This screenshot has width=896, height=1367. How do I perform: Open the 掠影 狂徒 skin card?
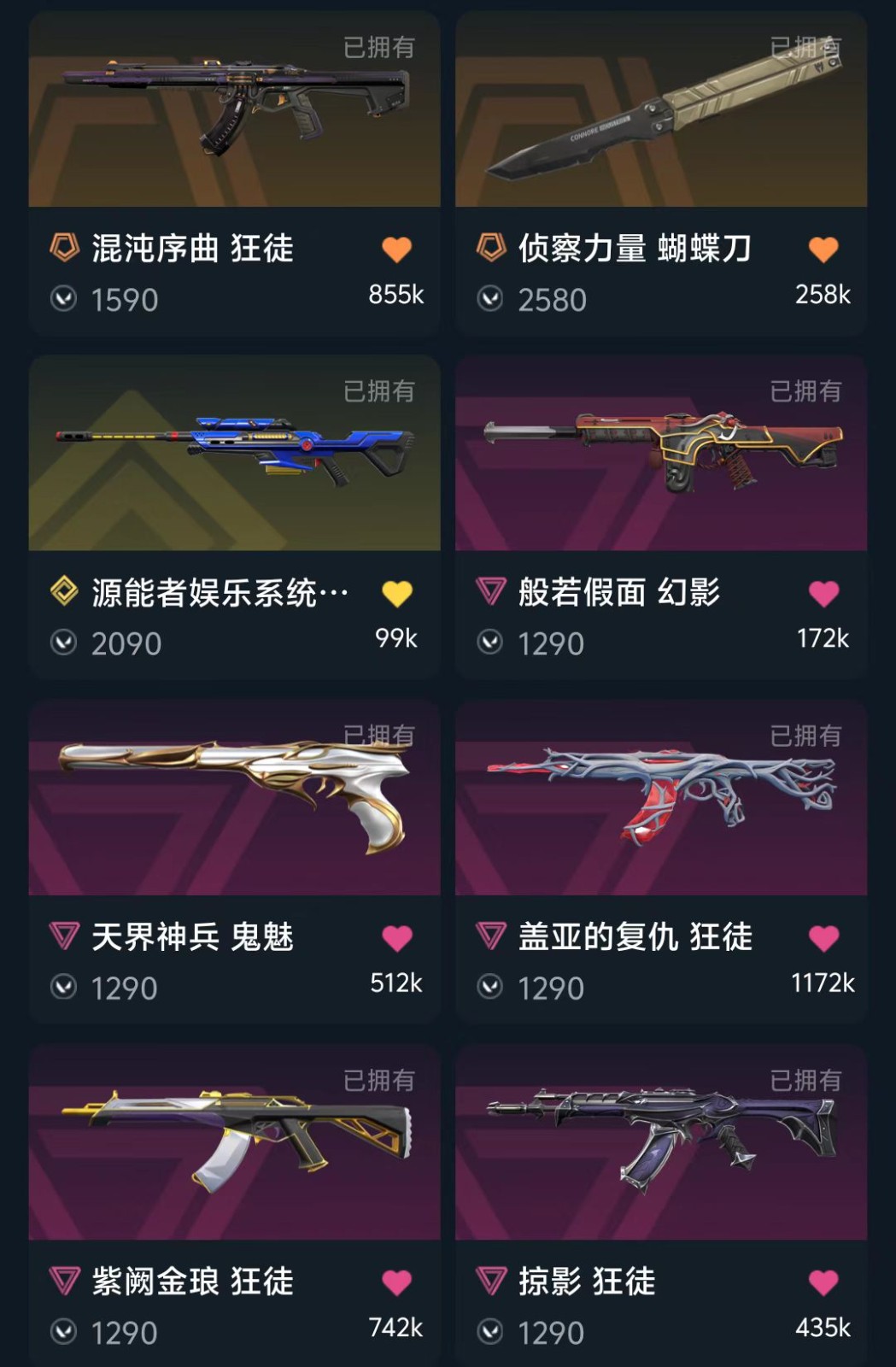click(x=661, y=1206)
